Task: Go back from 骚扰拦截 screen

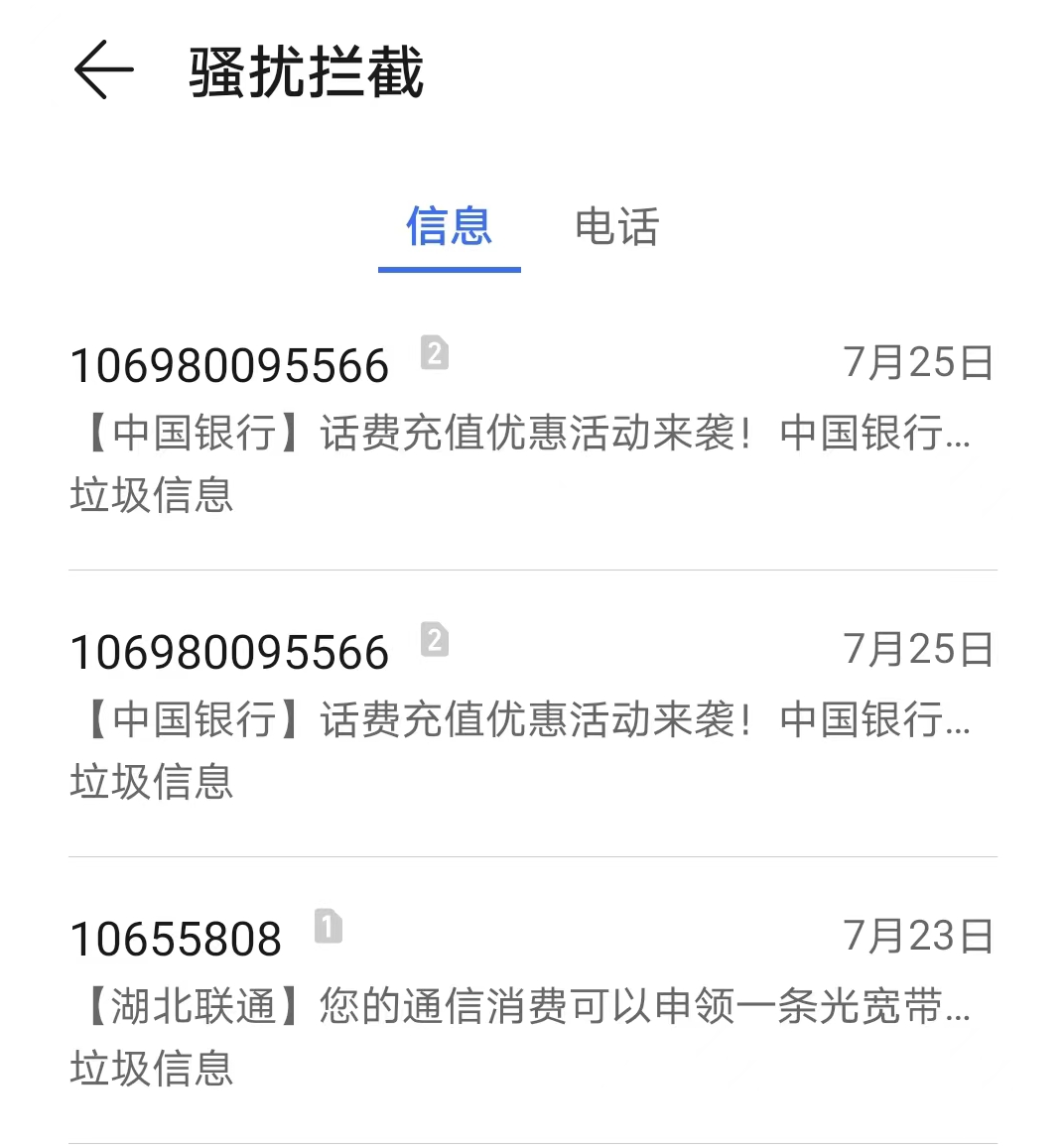Action: coord(103,70)
